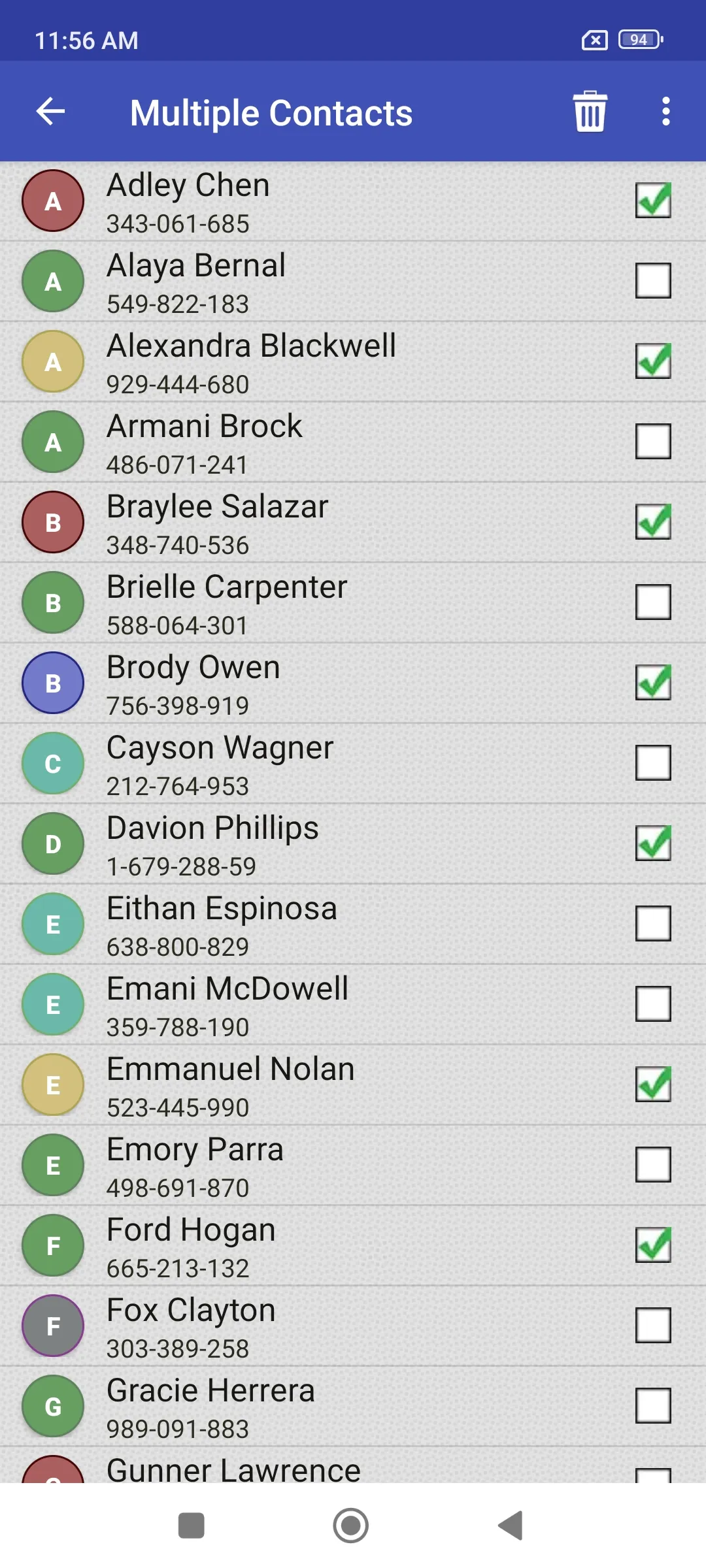Select Emory Parra's checkbox
The height and width of the screenshot is (1568, 706).
click(653, 1165)
